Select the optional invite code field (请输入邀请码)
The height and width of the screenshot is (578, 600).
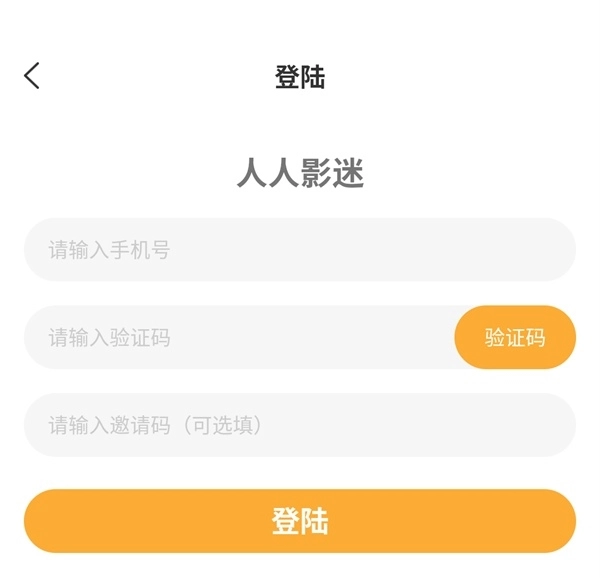coord(300,426)
